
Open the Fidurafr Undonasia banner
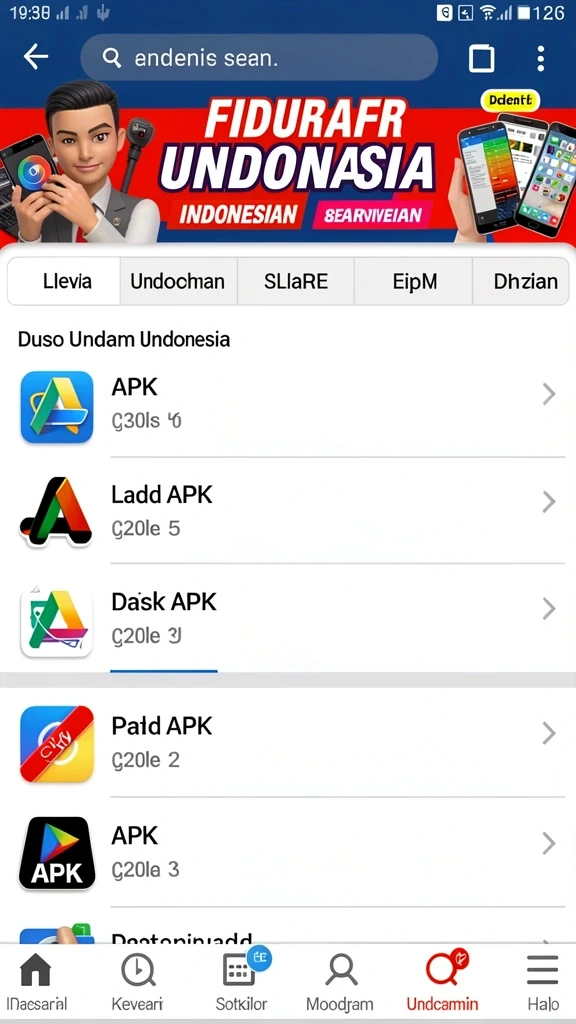pyautogui.click(x=288, y=168)
